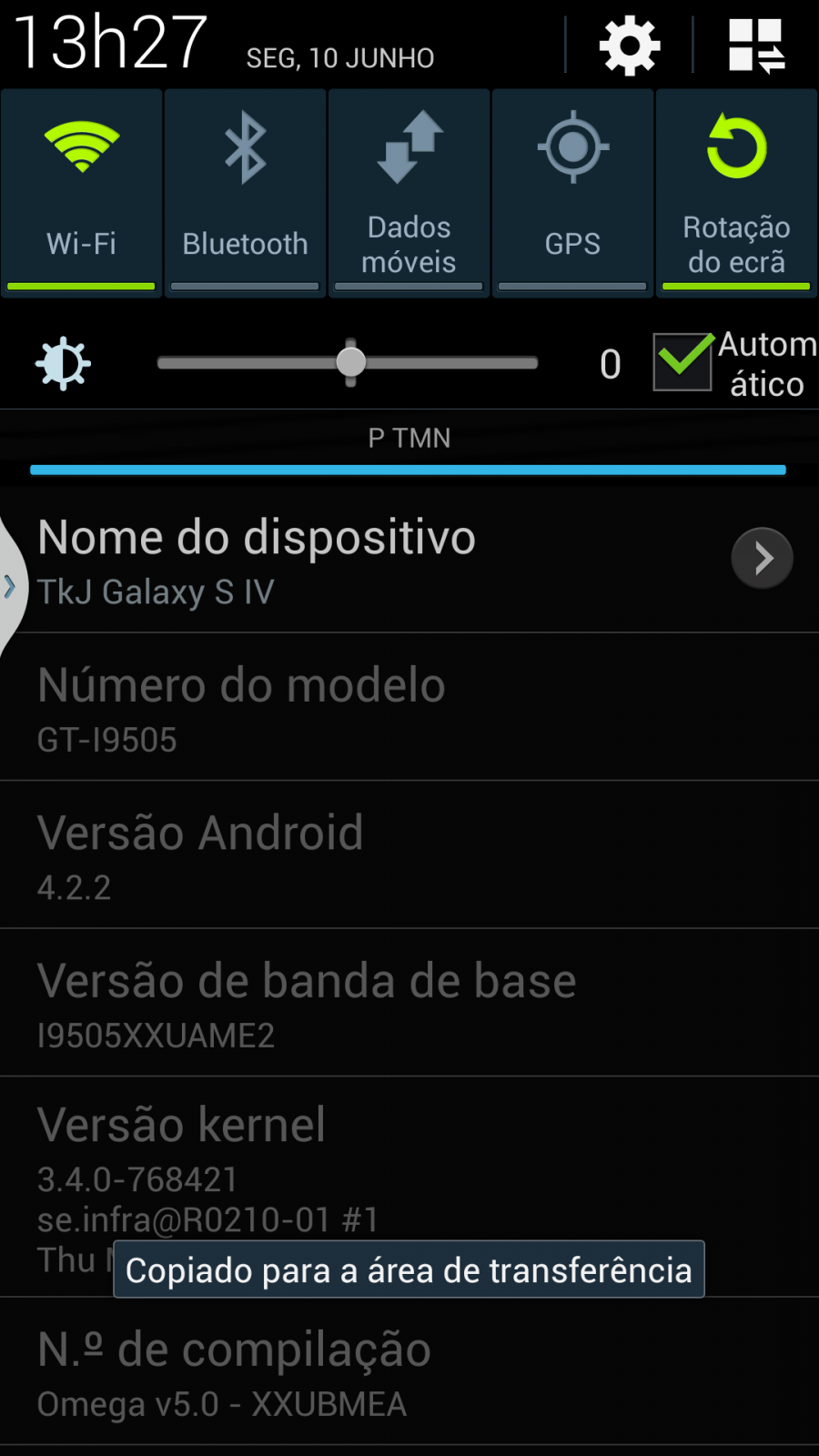Screen dimensions: 819x1456
Task: Disable Rotação do ecrã
Action: pos(737,193)
